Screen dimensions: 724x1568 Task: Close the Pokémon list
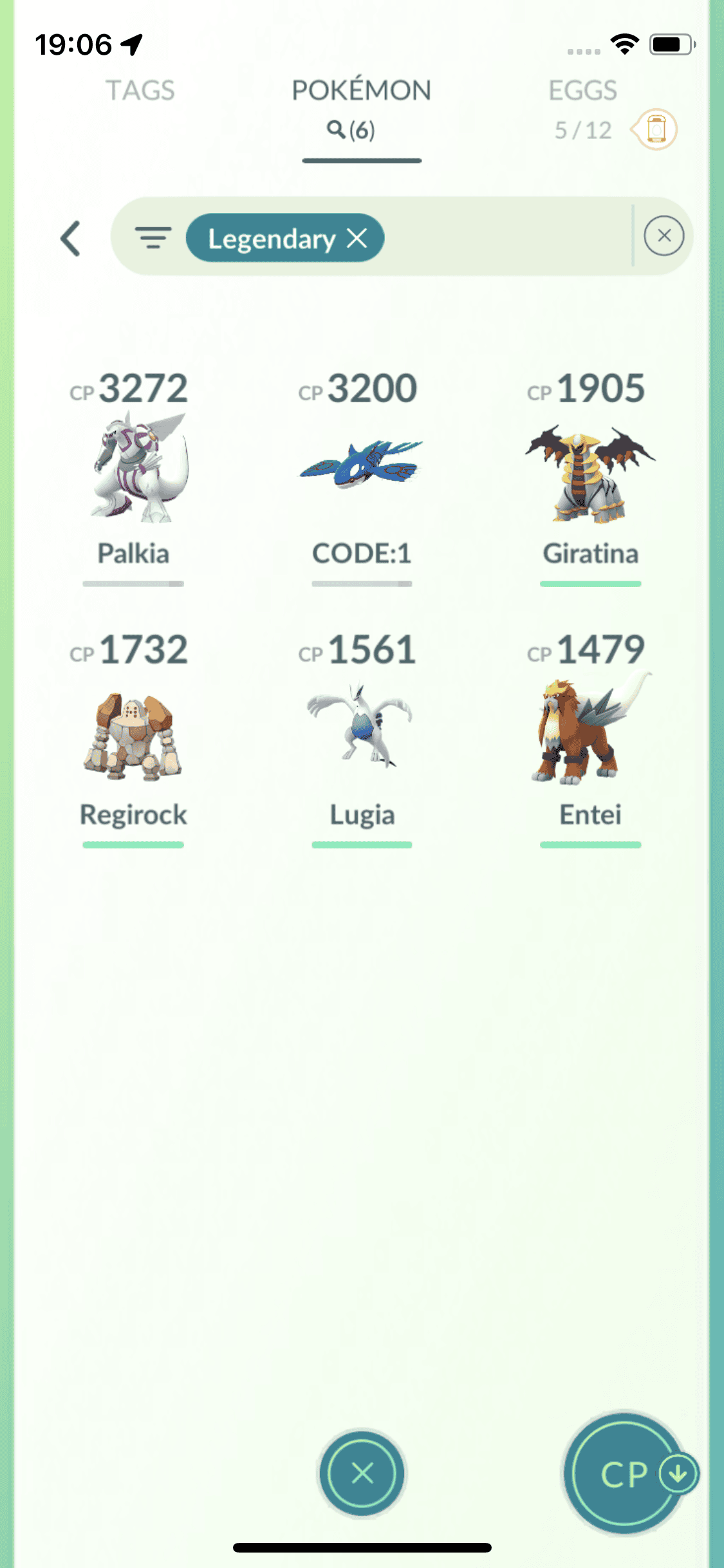362,1473
